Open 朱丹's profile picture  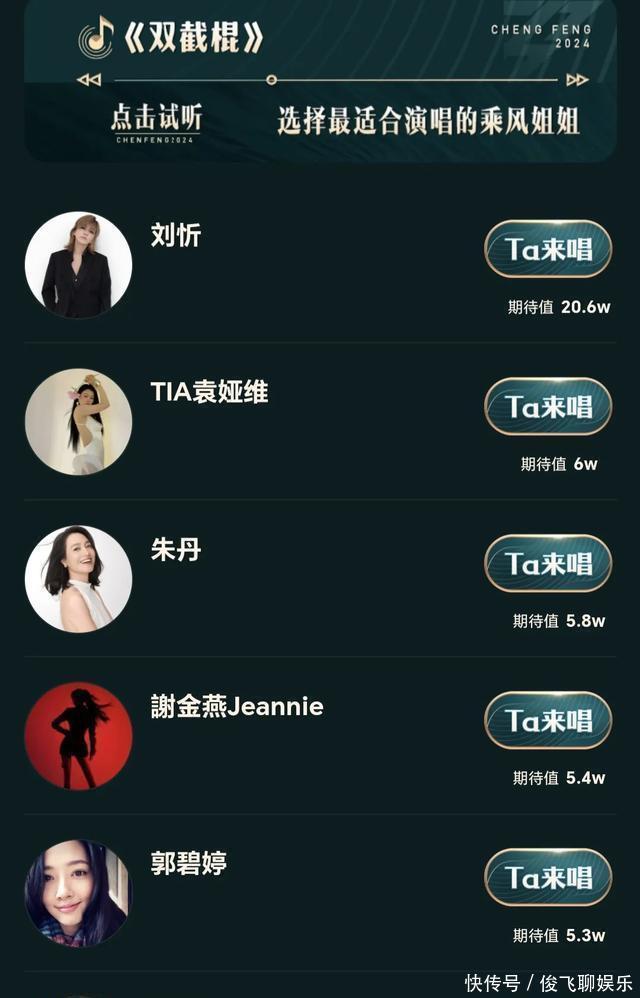click(78, 579)
